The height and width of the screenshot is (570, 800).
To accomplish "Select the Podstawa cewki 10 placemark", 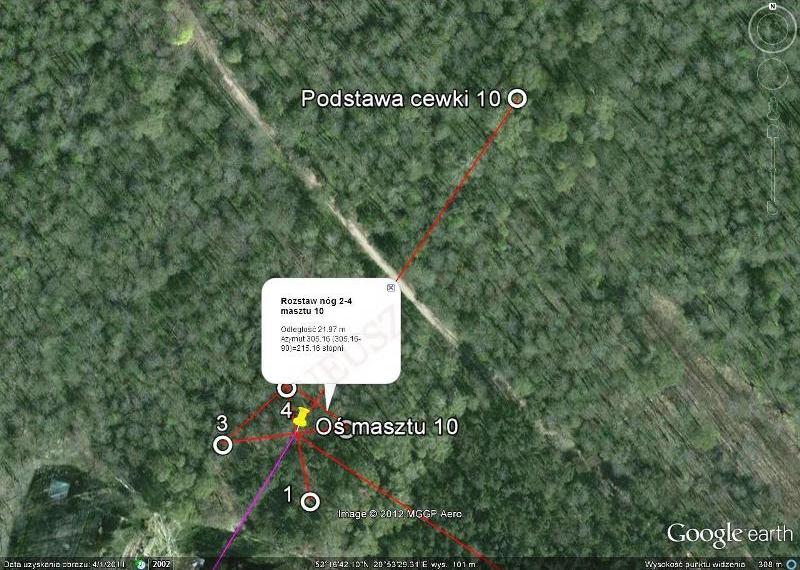I will pyautogui.click(x=518, y=97).
